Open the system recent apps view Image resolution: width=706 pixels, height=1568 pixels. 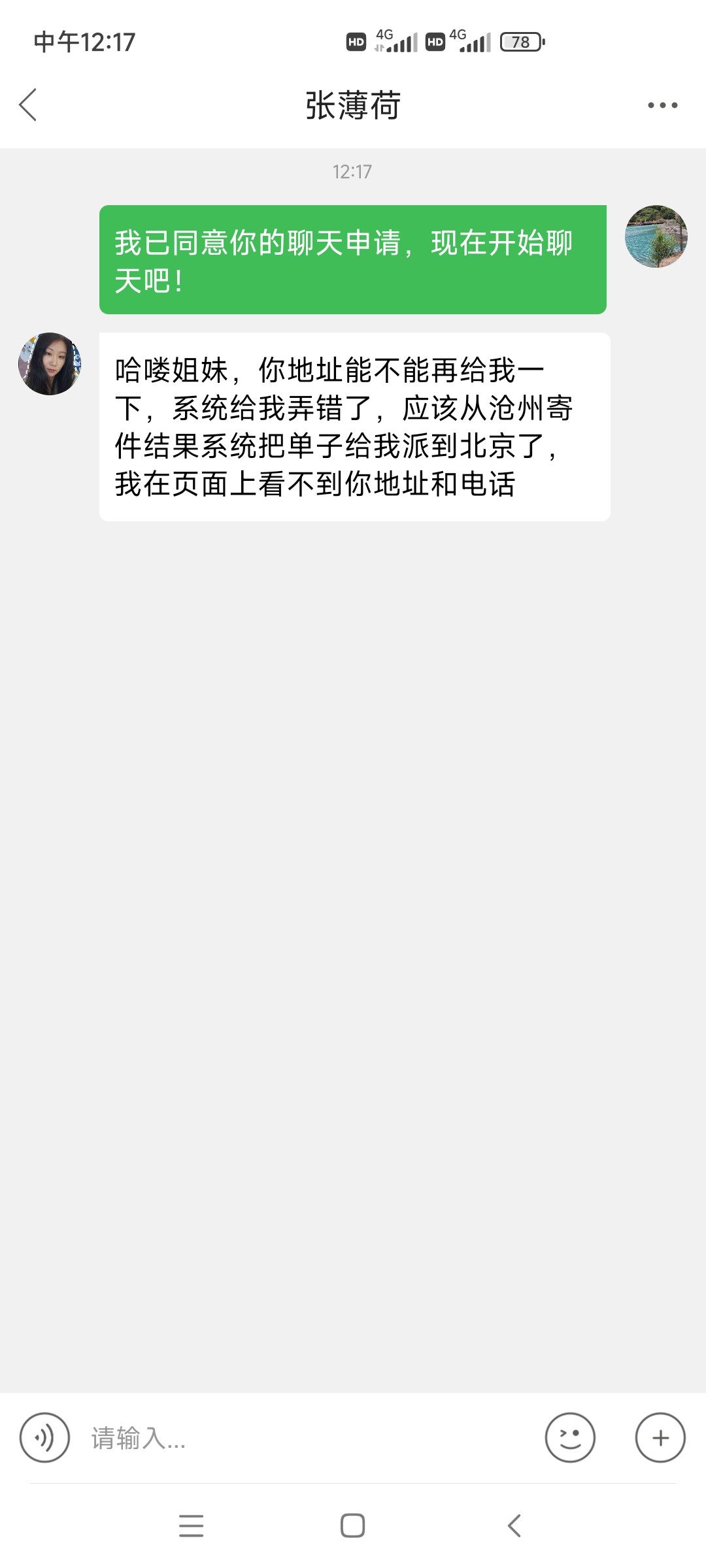[191, 1526]
